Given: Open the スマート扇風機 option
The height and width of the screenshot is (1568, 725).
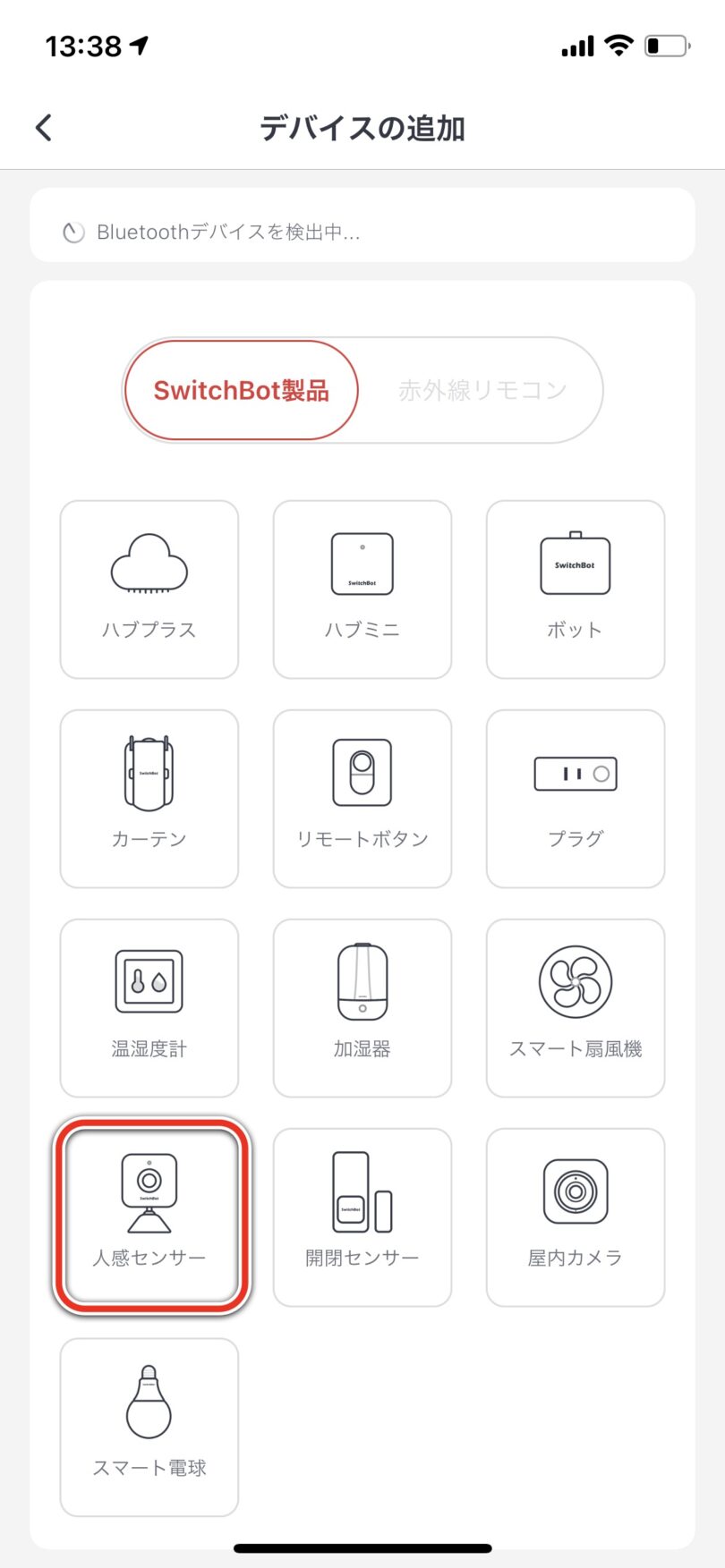Looking at the screenshot, I should (576, 1008).
